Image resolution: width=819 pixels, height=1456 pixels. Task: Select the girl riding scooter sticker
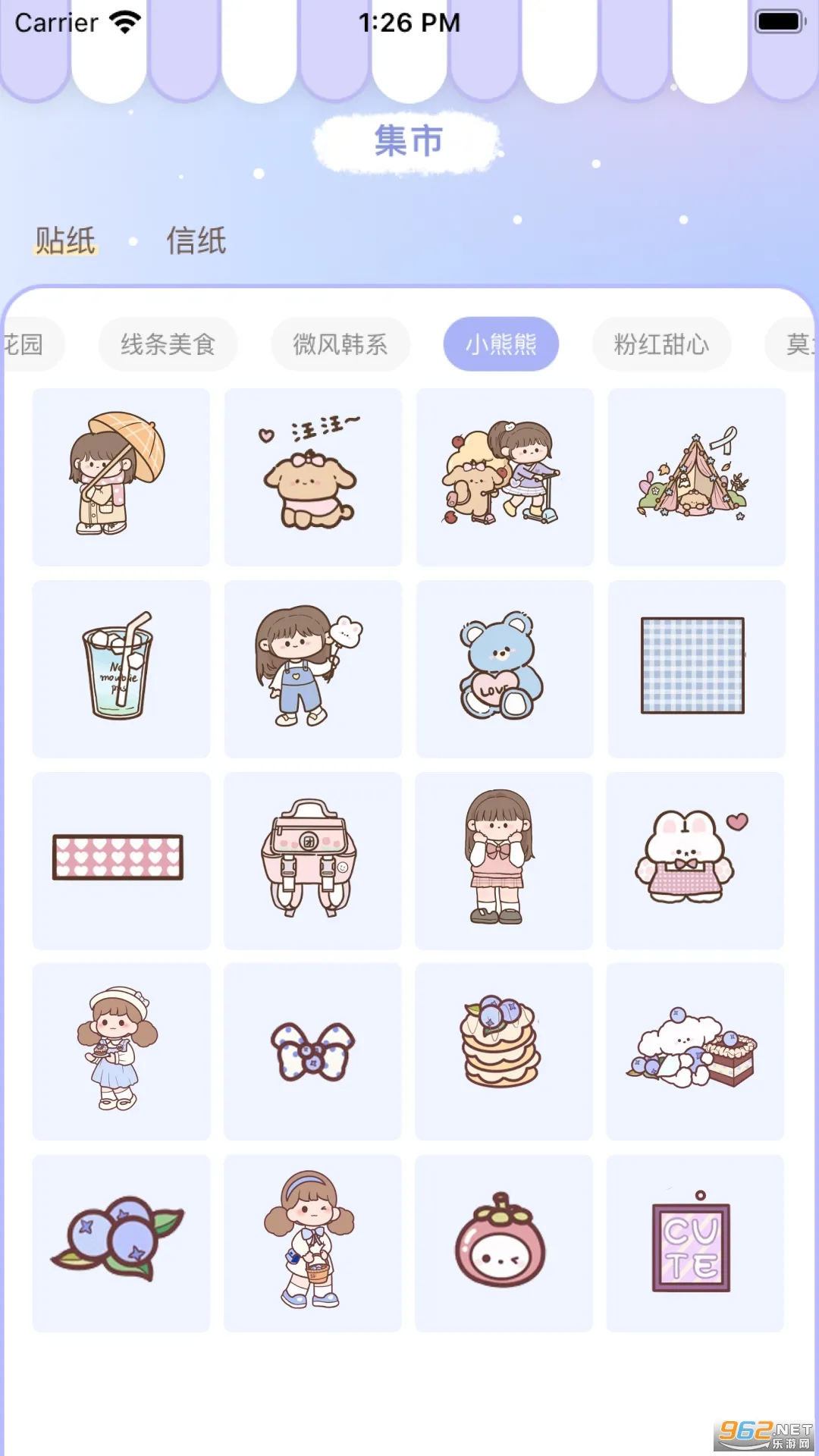click(504, 476)
